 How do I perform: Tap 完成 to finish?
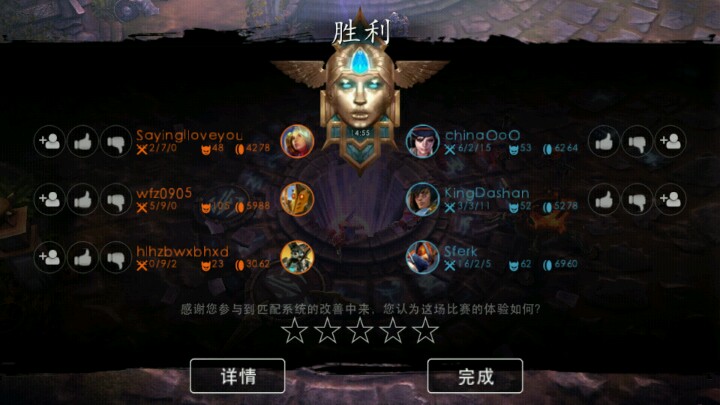(x=475, y=376)
